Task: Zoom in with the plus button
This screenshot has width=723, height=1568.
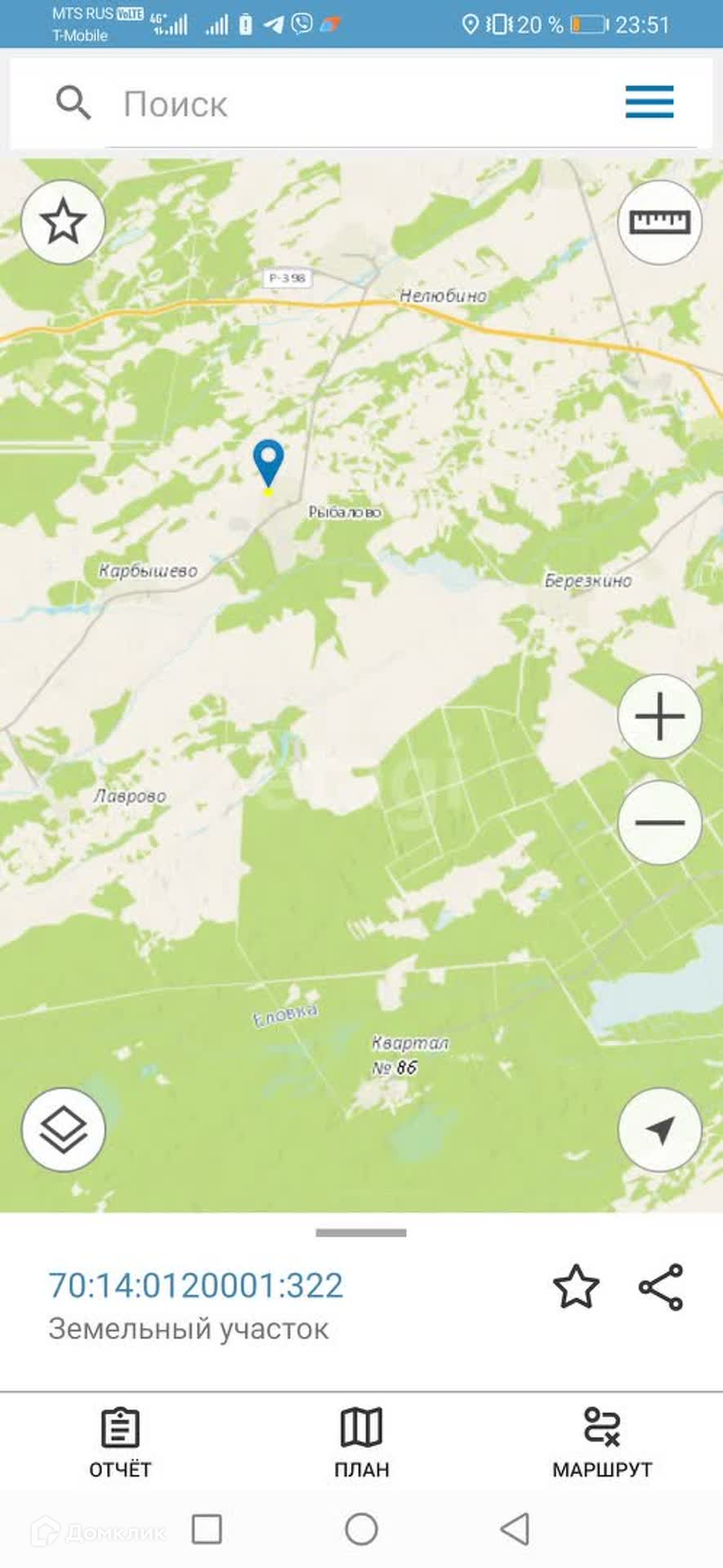Action: click(659, 717)
